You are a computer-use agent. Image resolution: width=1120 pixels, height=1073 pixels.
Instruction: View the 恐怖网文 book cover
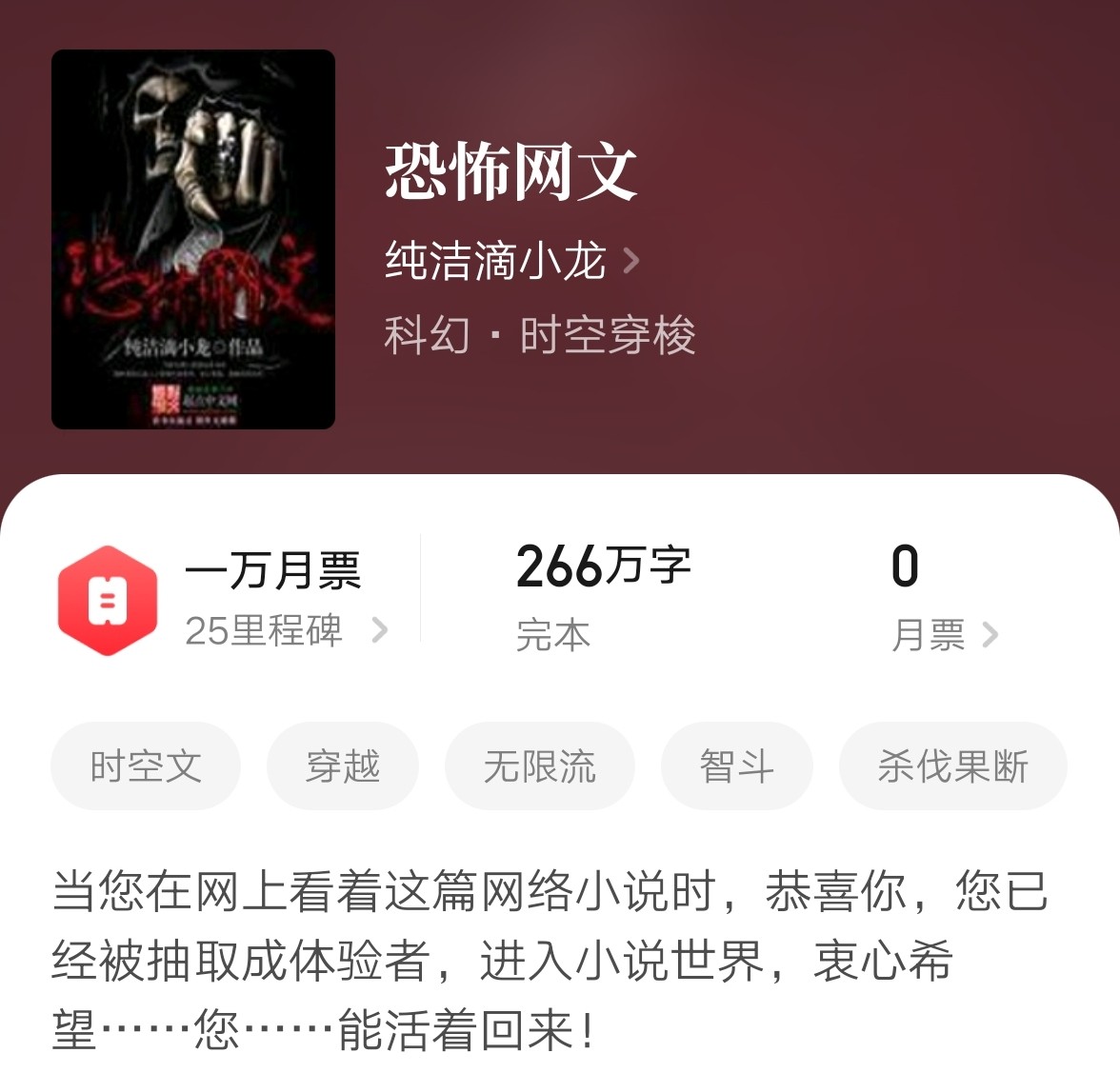tap(193, 239)
